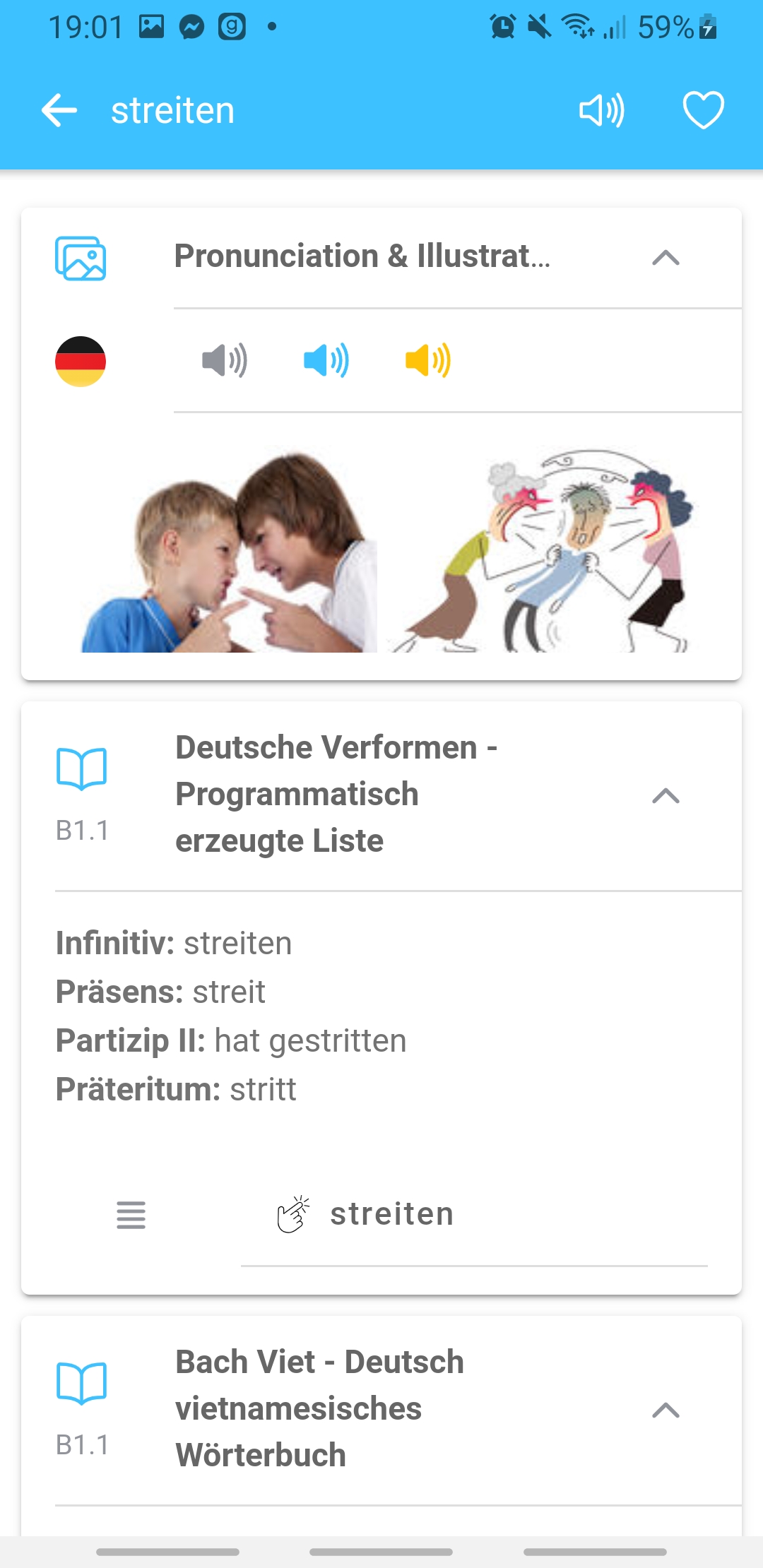The width and height of the screenshot is (763, 1568).
Task: Open the list icon beside streiten
Action: [131, 1215]
